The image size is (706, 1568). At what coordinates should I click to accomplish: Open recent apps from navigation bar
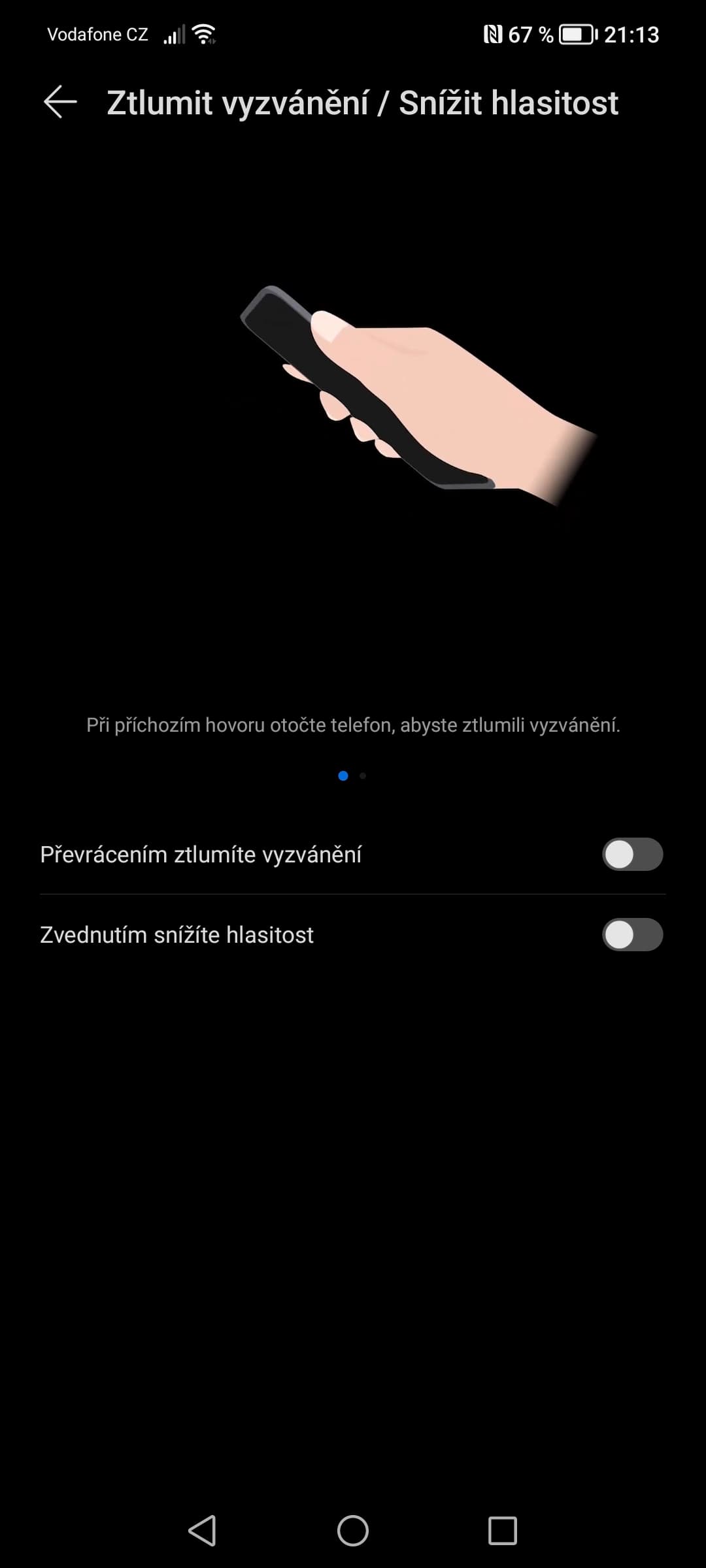(x=502, y=1531)
